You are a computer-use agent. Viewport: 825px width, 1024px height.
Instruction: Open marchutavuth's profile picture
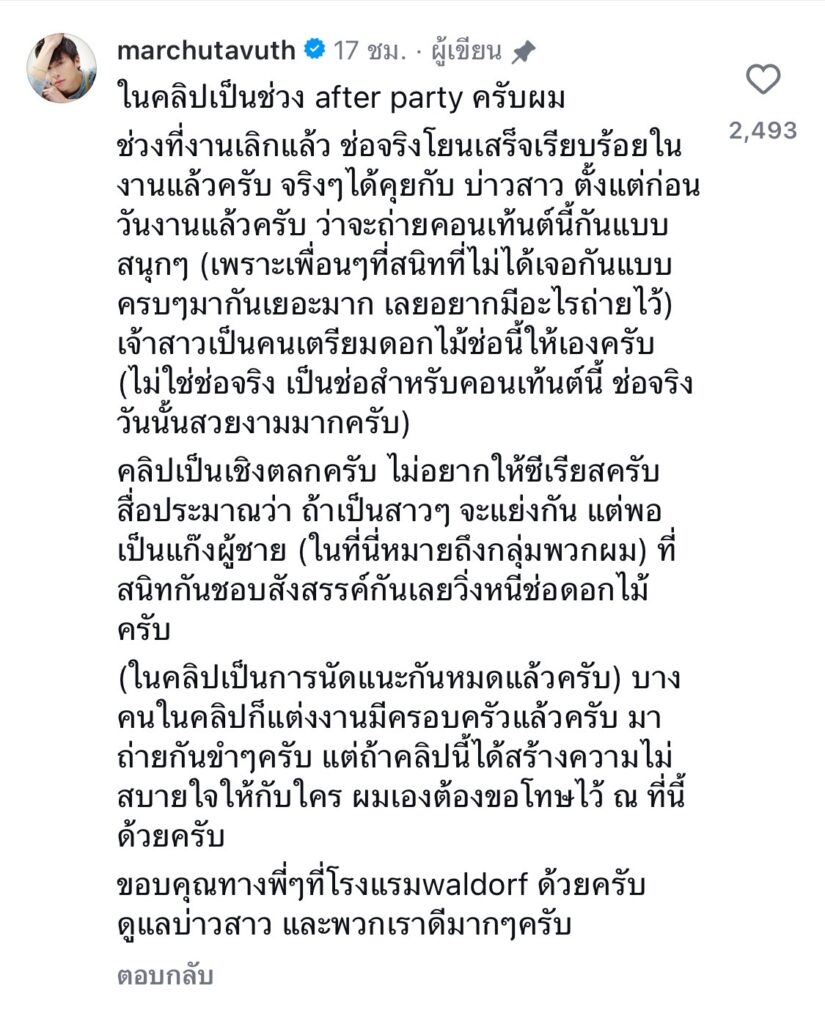pyautogui.click(x=62, y=67)
